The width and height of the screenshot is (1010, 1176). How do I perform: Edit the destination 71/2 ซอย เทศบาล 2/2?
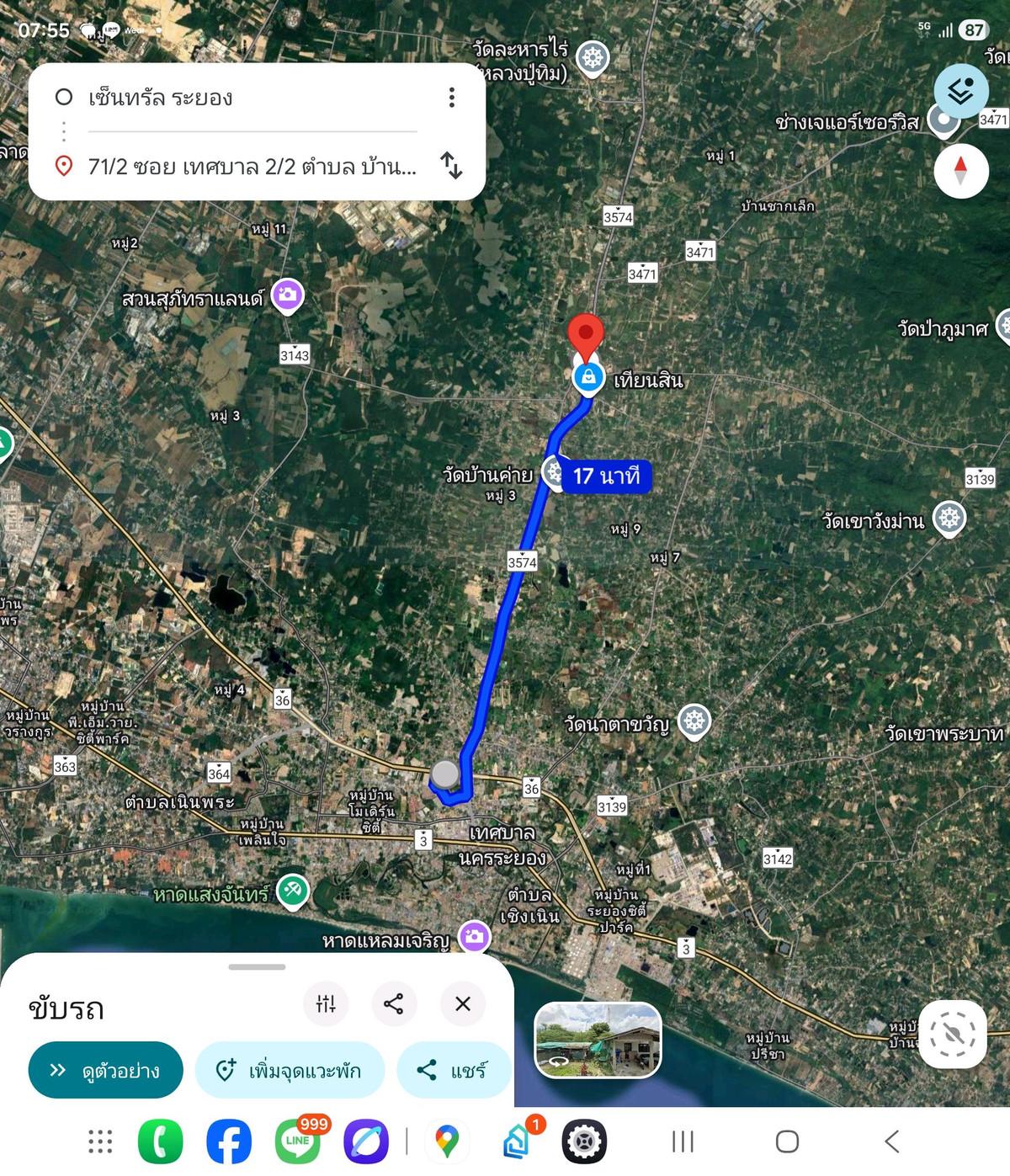[x=252, y=167]
